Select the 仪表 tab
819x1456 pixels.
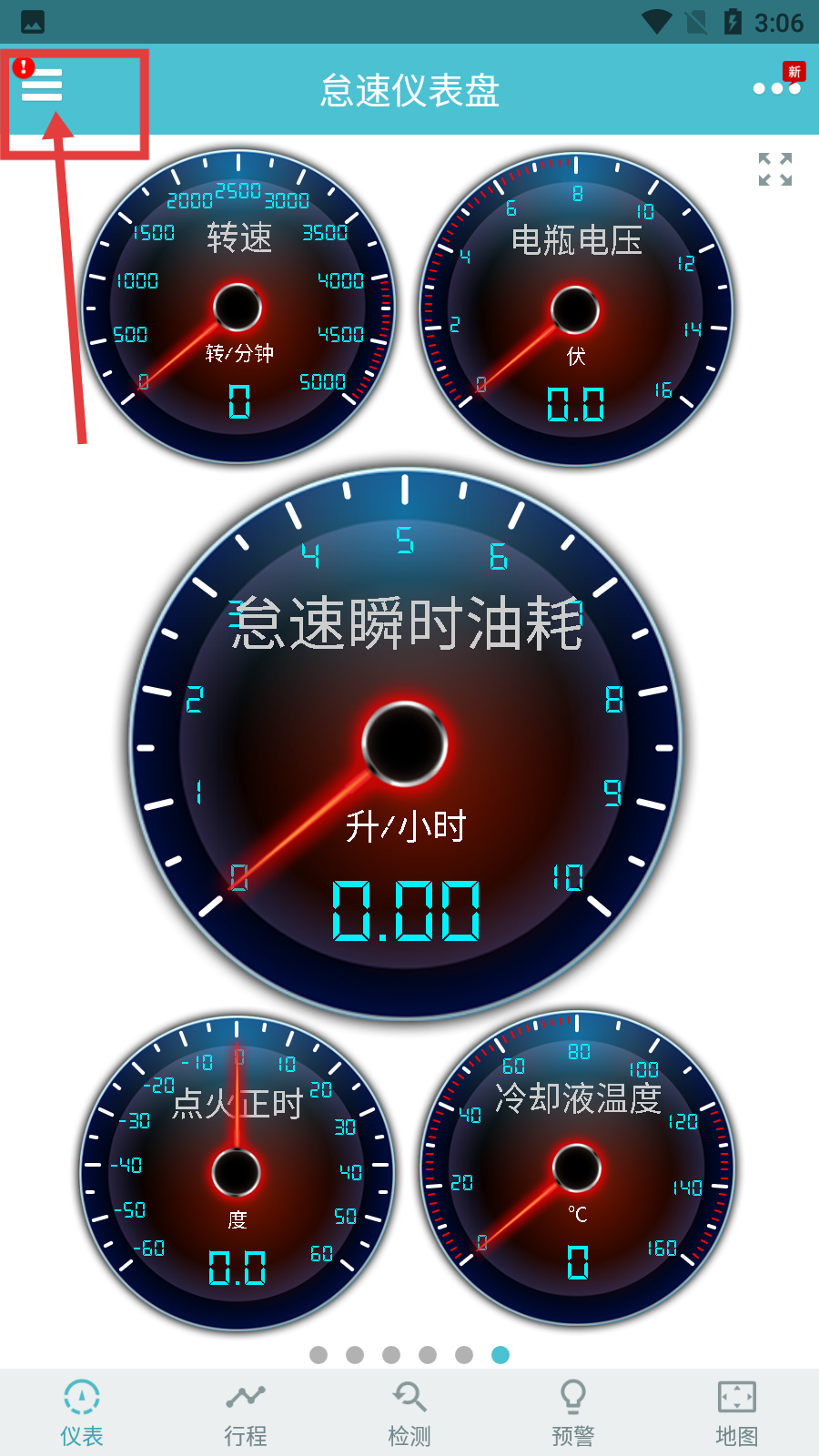tap(82, 1413)
